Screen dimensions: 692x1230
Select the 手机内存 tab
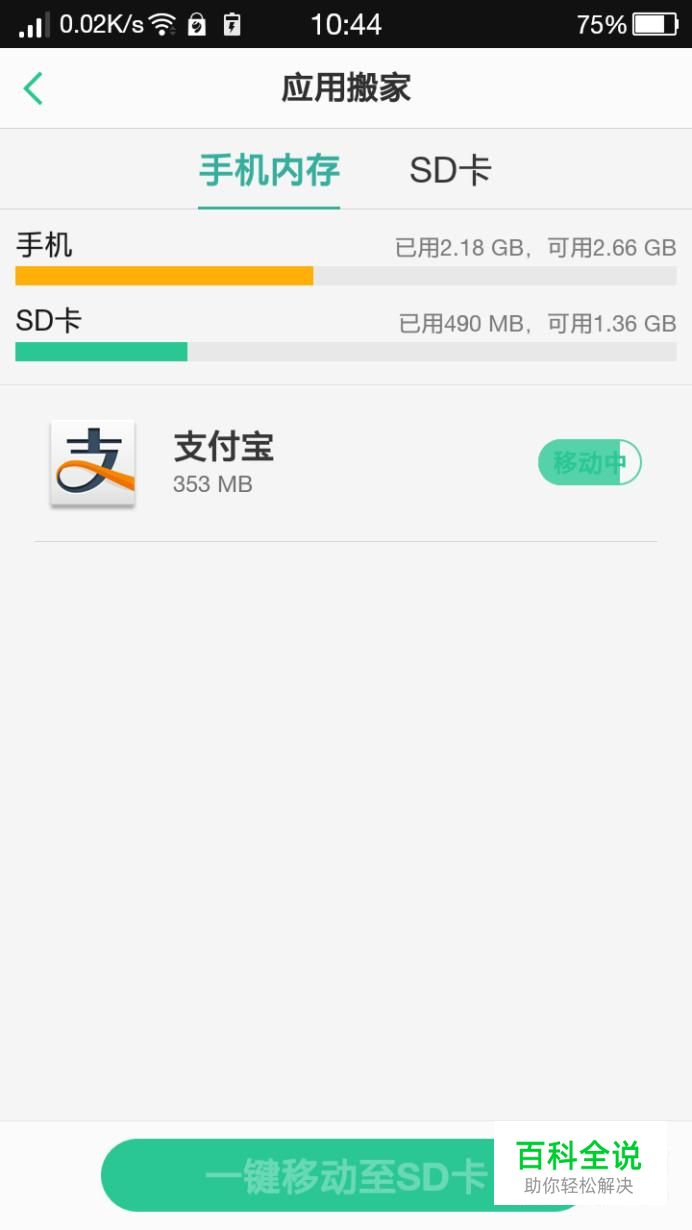tap(269, 170)
